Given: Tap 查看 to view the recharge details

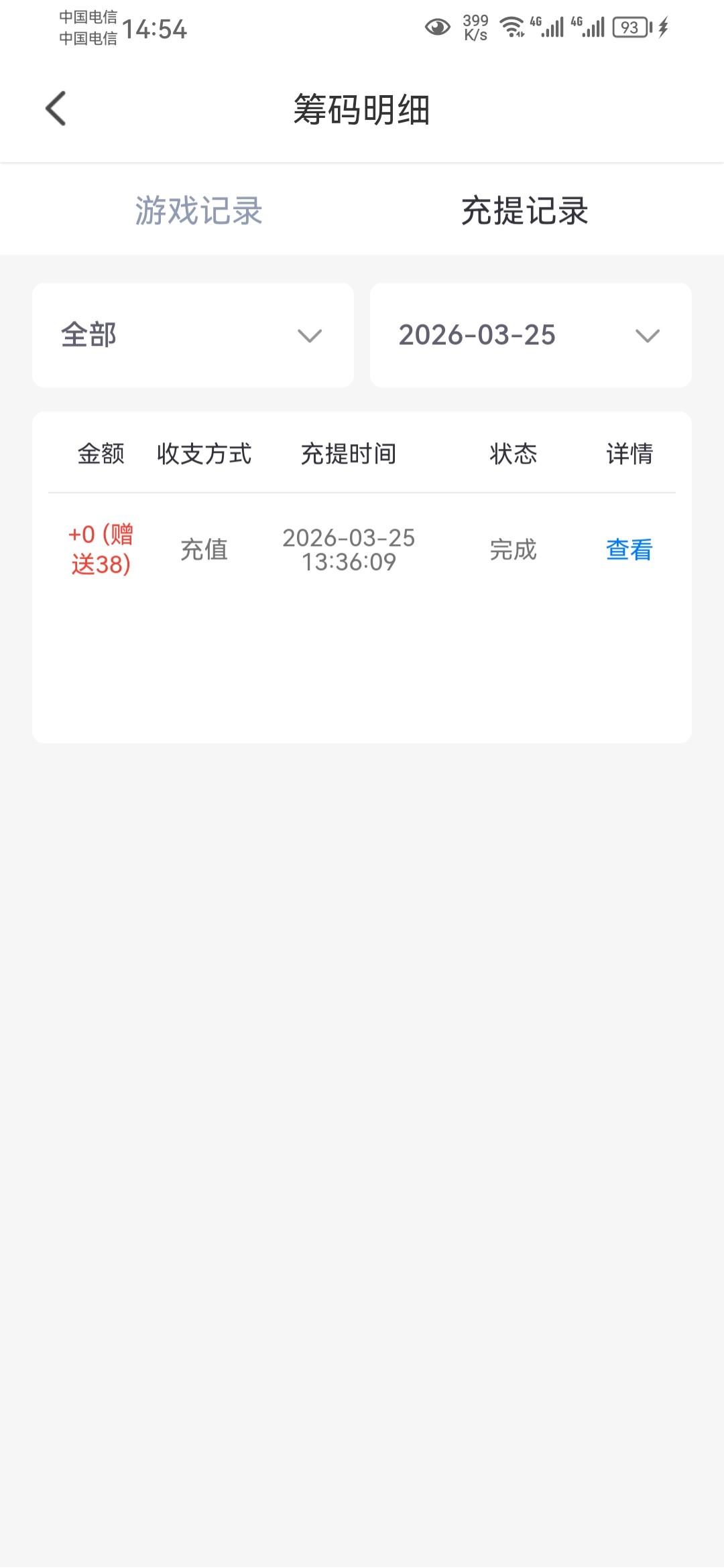Looking at the screenshot, I should [x=629, y=549].
